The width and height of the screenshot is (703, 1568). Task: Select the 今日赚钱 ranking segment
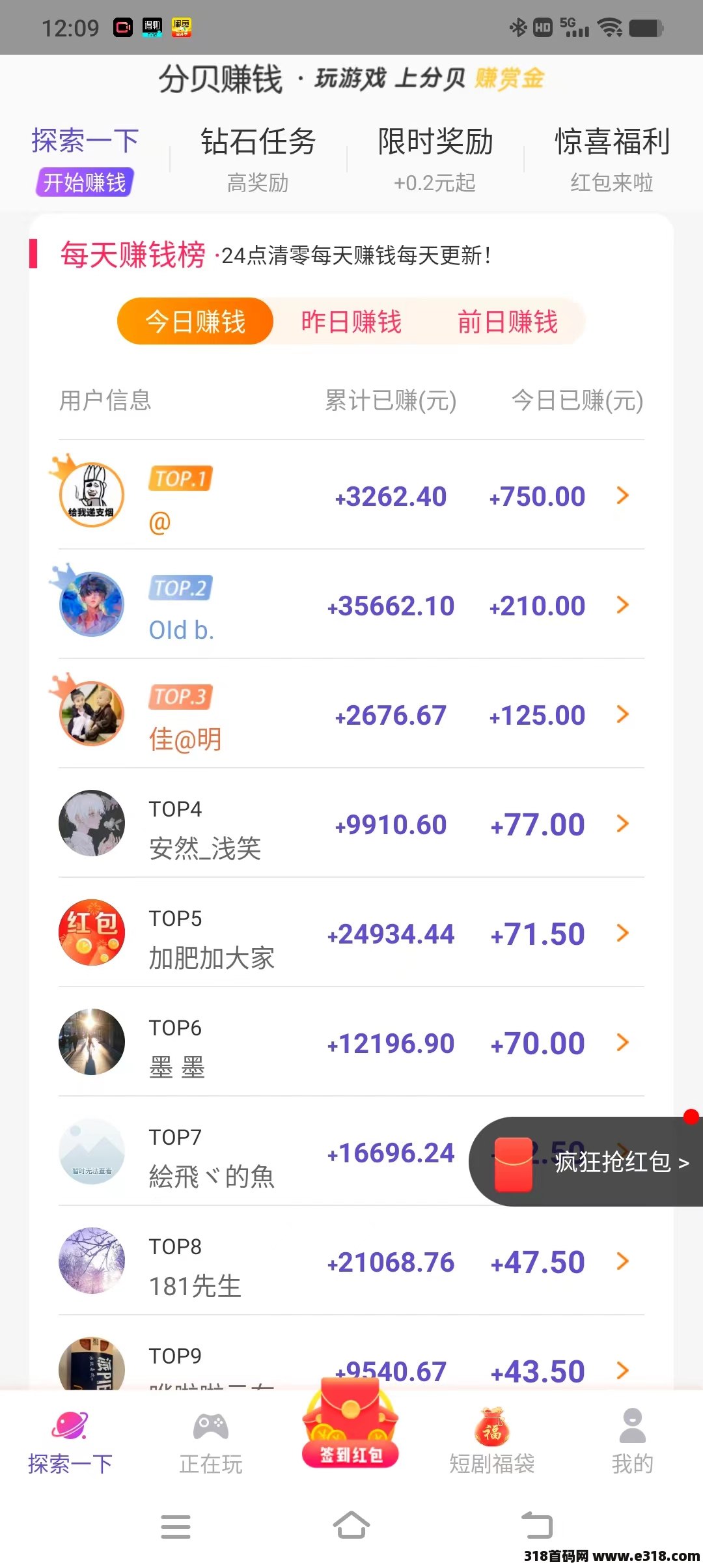click(195, 322)
